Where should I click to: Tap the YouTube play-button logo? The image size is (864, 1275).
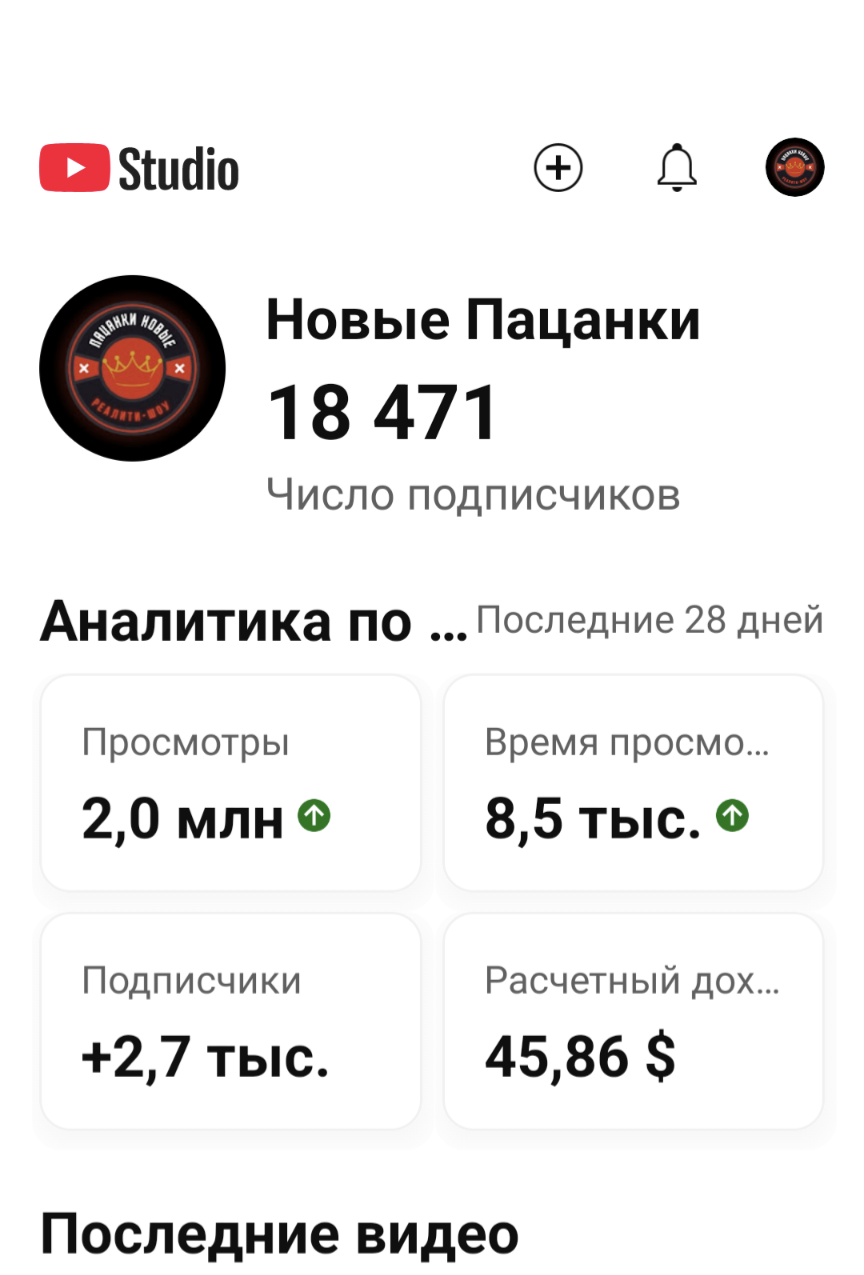tap(73, 167)
